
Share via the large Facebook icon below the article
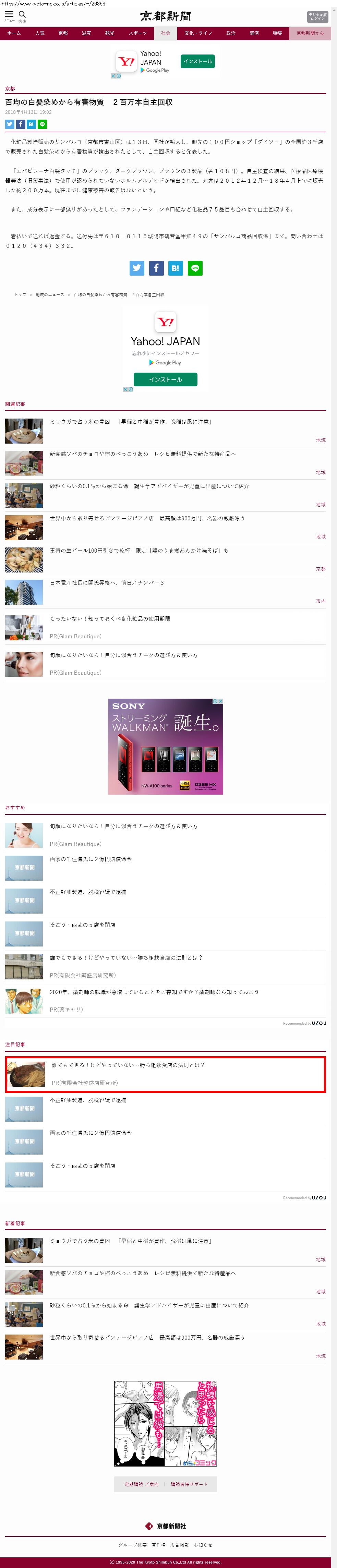click(156, 268)
